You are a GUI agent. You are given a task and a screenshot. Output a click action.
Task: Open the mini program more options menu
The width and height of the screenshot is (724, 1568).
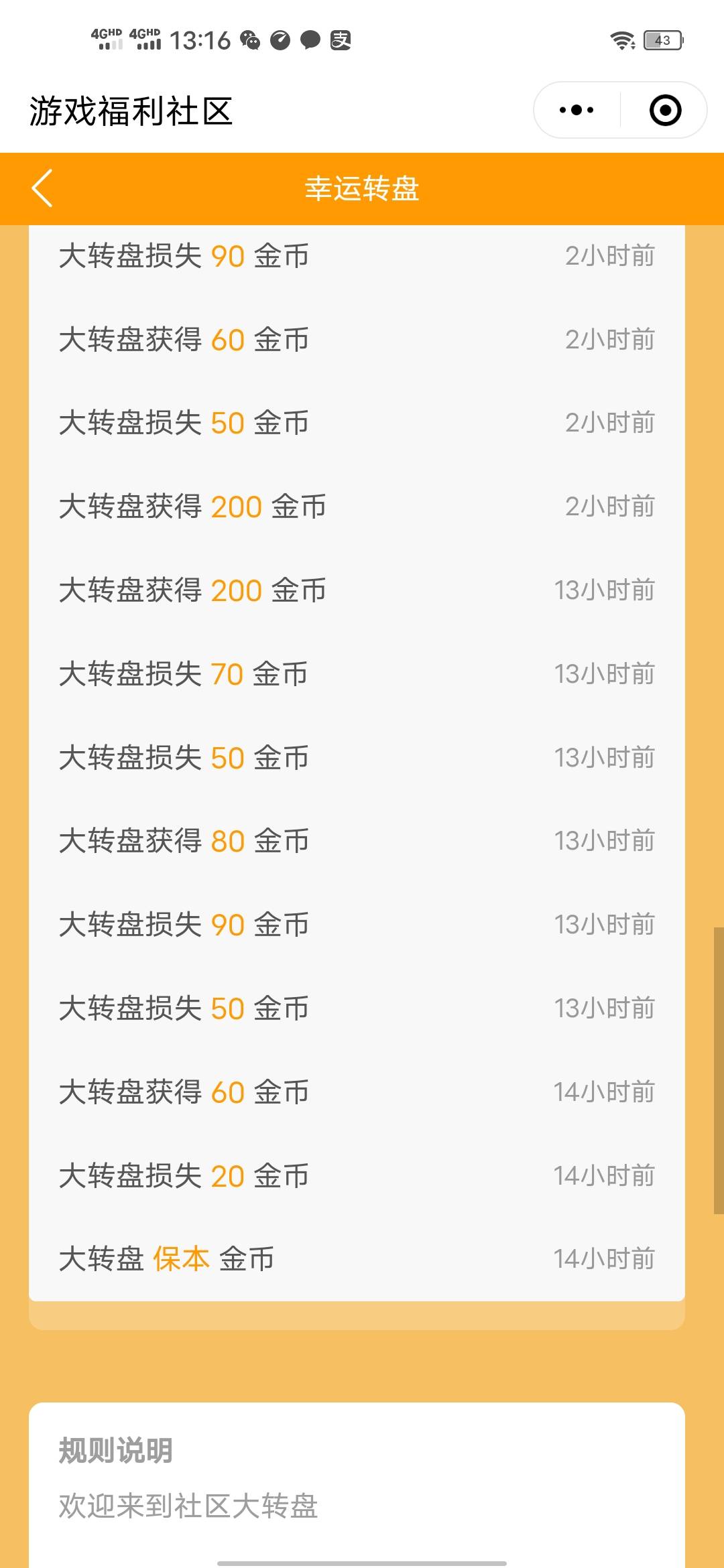tap(577, 110)
